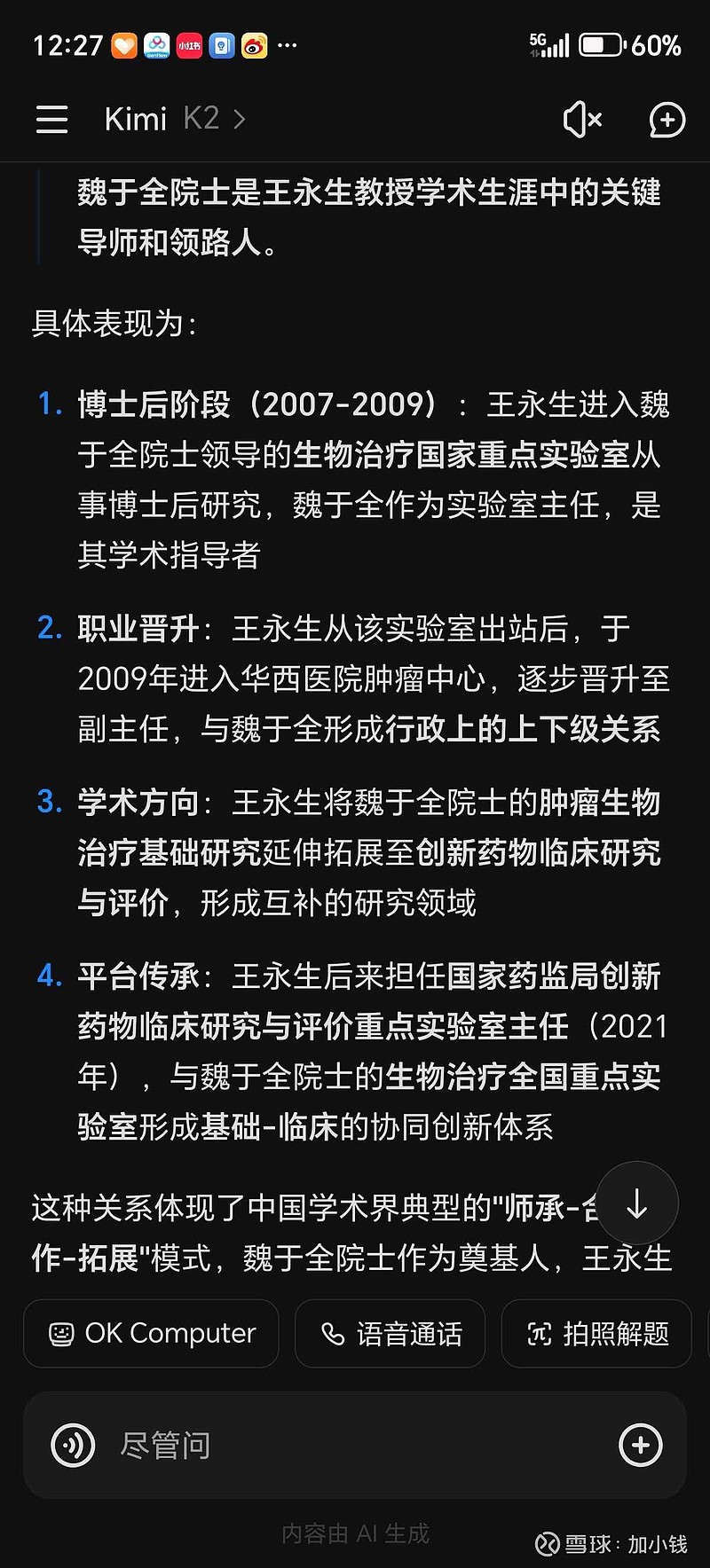Screen dimensions: 710x1568
Task: Expand hidden notifications with the ellipsis
Action: coord(287,45)
